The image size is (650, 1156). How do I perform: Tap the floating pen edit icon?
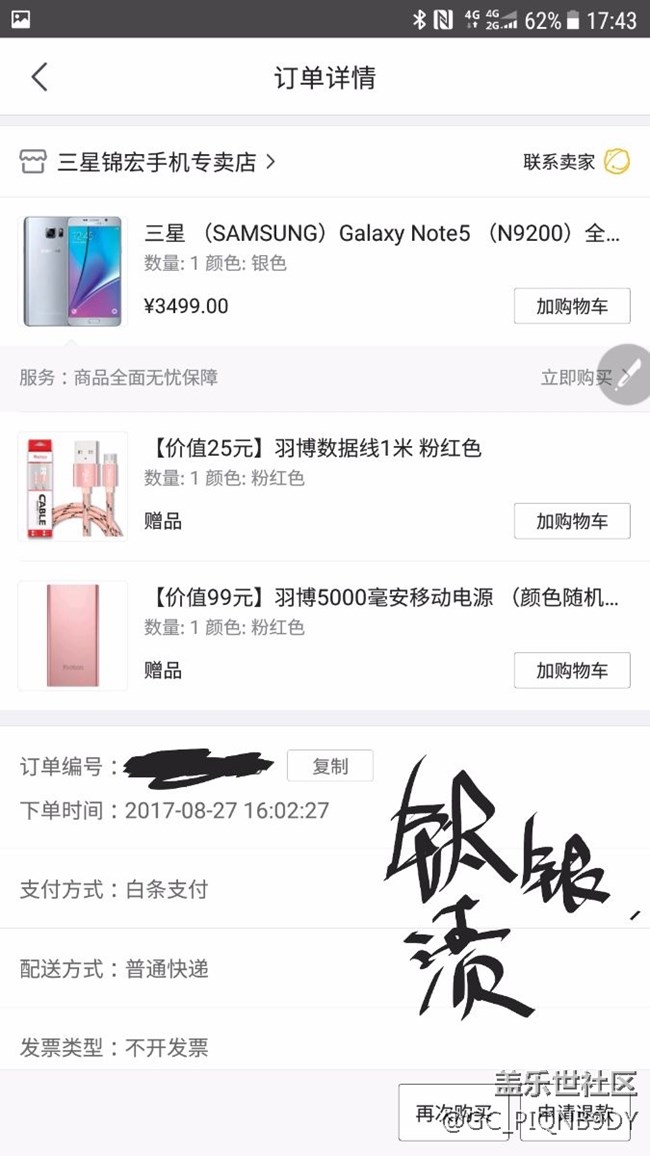625,375
